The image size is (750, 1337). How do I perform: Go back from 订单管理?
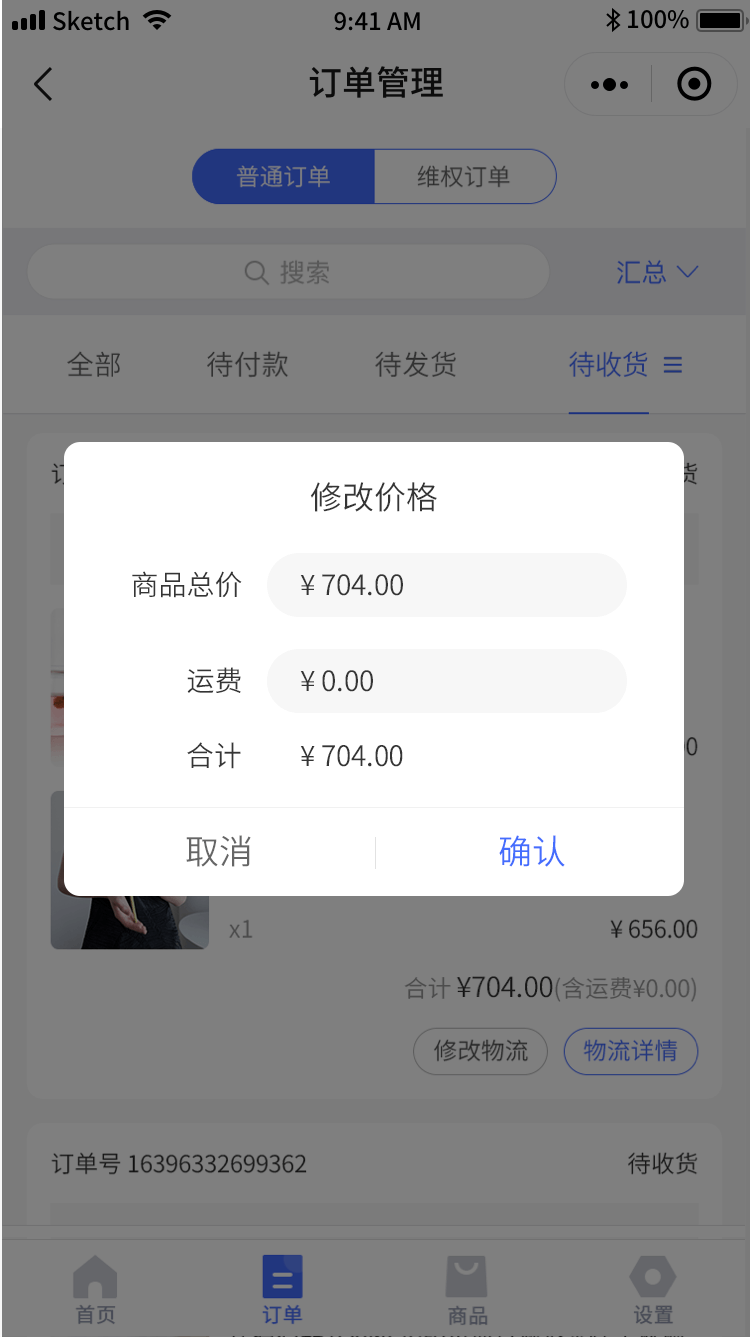43,84
